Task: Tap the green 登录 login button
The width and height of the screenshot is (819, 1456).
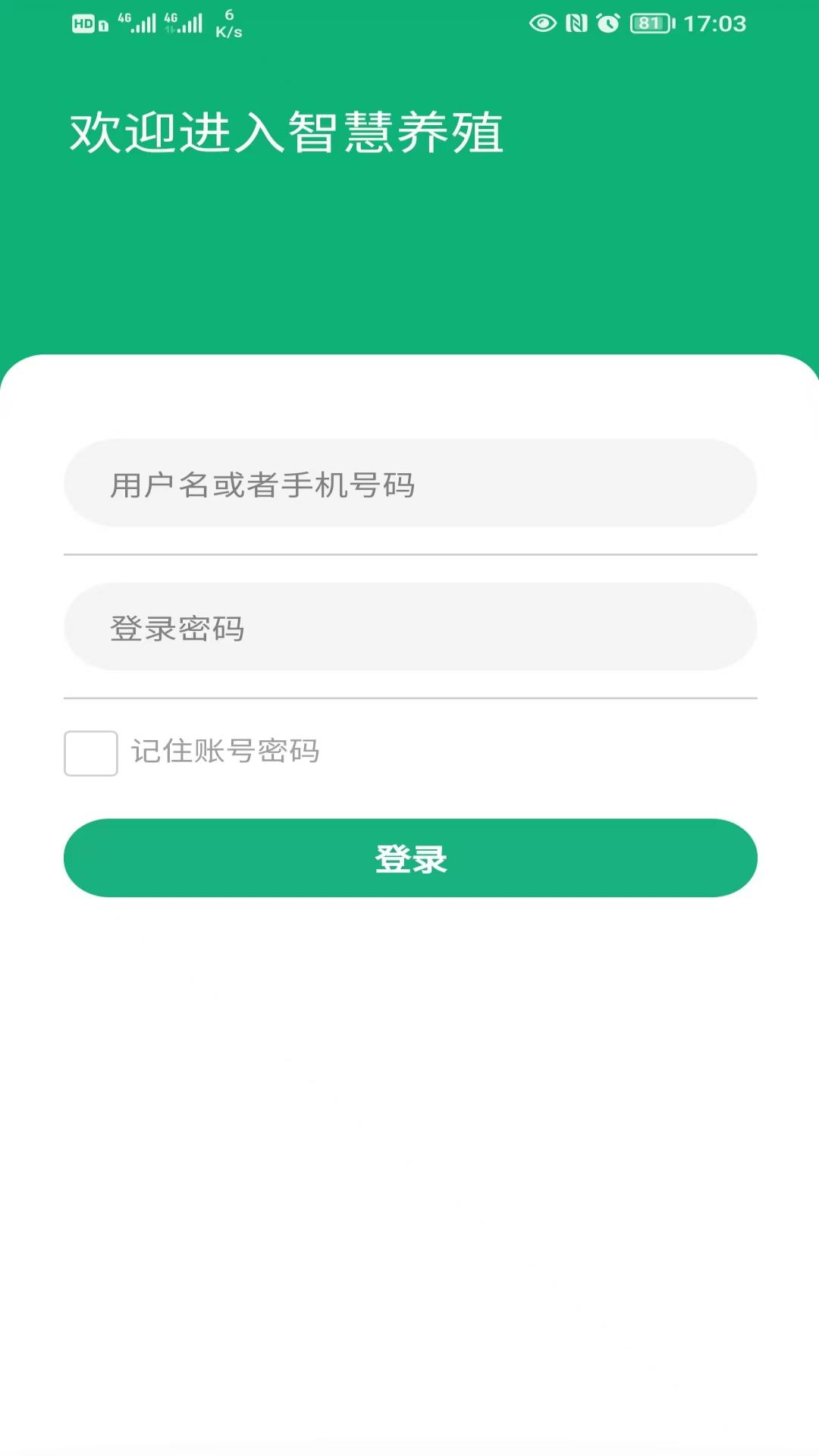Action: pos(410,858)
